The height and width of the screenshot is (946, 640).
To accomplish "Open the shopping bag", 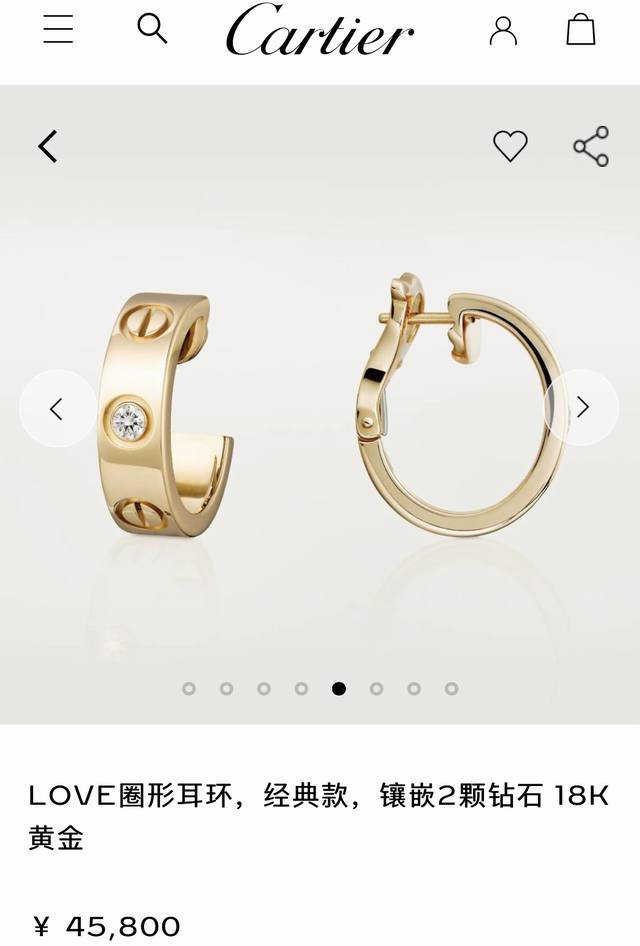I will click(x=581, y=29).
